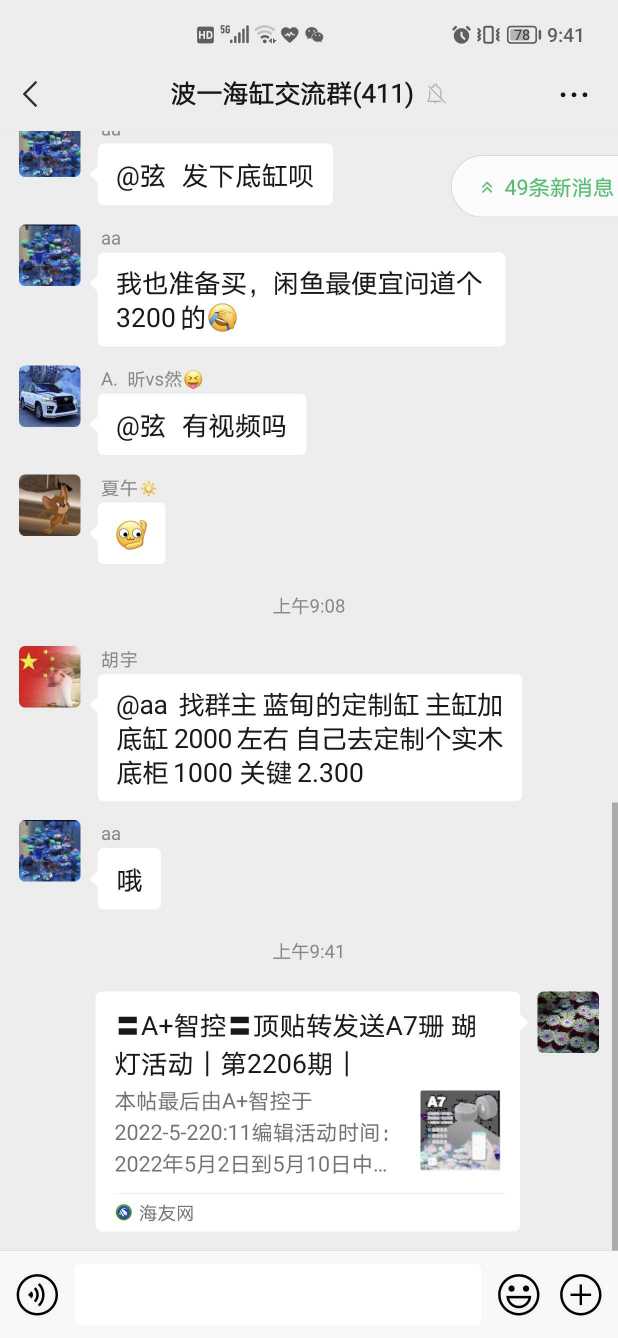Open the chat's three-dot menu
This screenshot has height=1338, width=618.
[x=574, y=95]
